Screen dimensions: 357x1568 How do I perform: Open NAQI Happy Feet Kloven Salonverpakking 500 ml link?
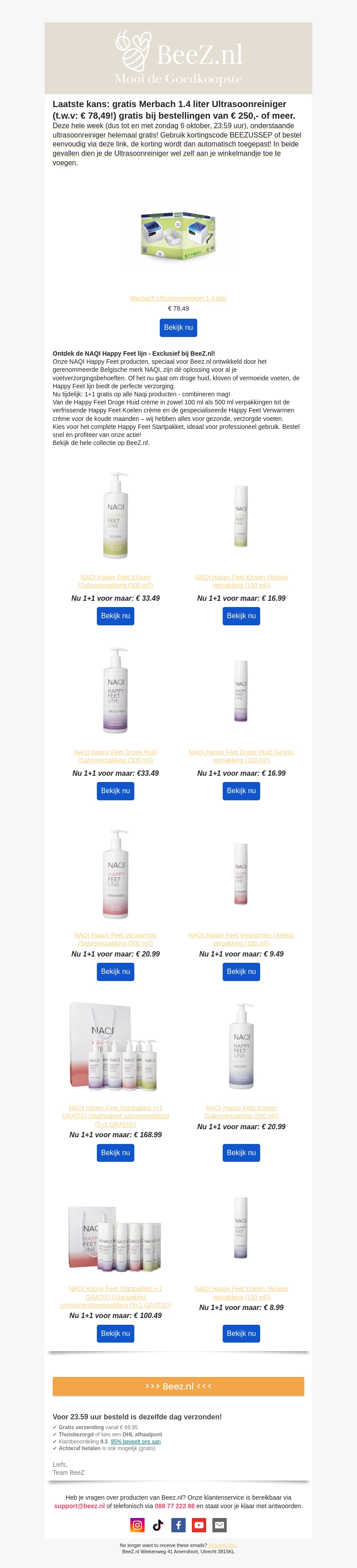click(116, 581)
